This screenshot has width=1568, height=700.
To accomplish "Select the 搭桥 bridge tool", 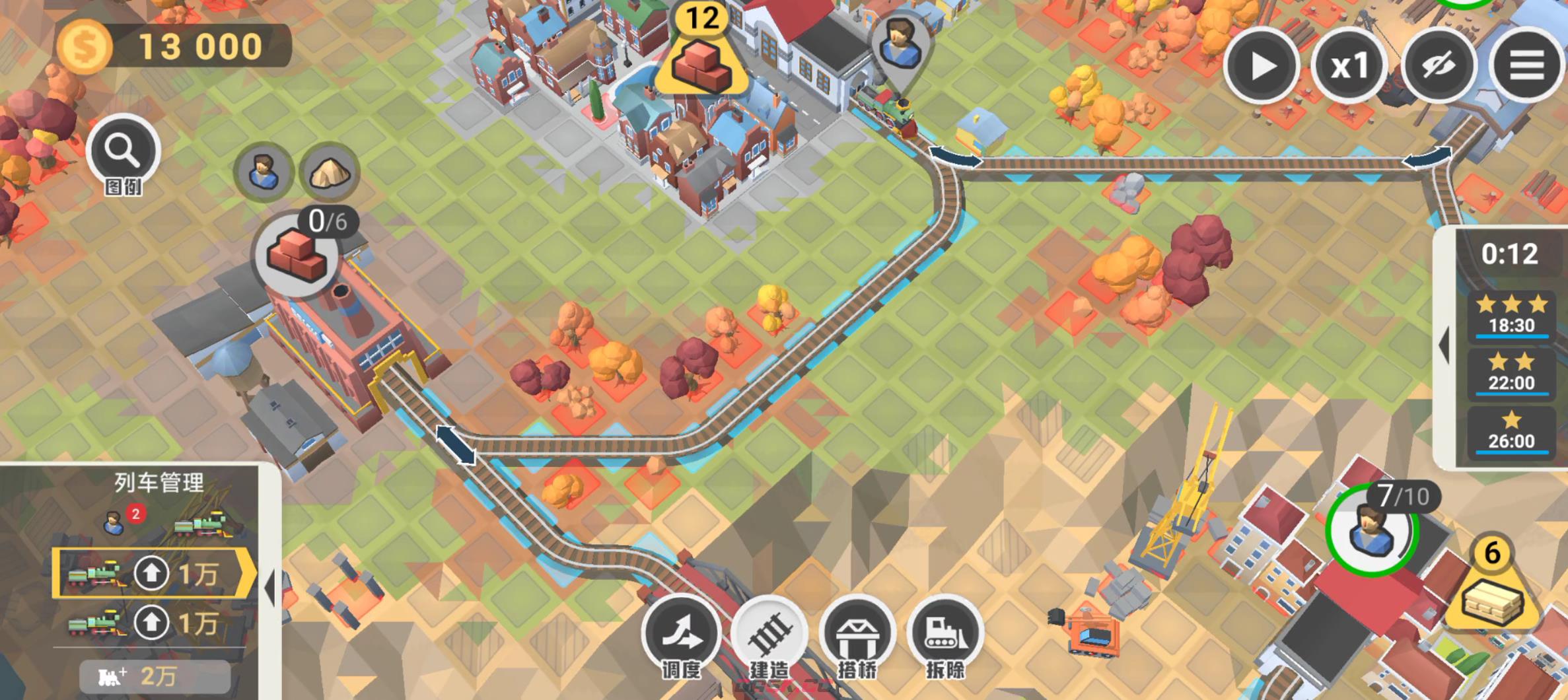I will click(x=857, y=634).
